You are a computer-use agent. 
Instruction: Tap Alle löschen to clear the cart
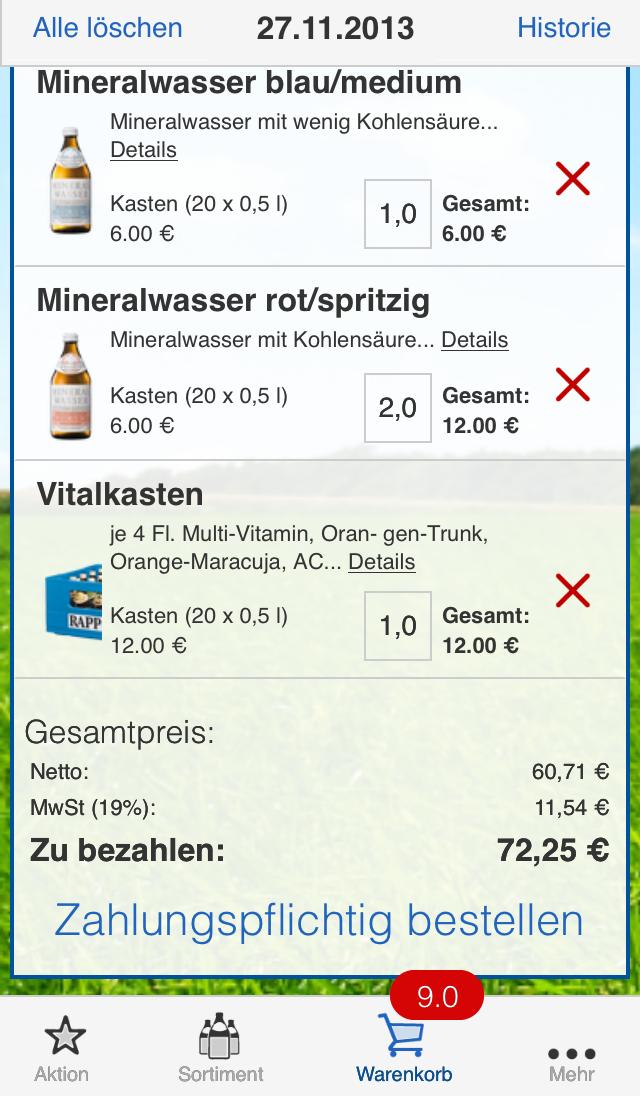pyautogui.click(x=108, y=28)
